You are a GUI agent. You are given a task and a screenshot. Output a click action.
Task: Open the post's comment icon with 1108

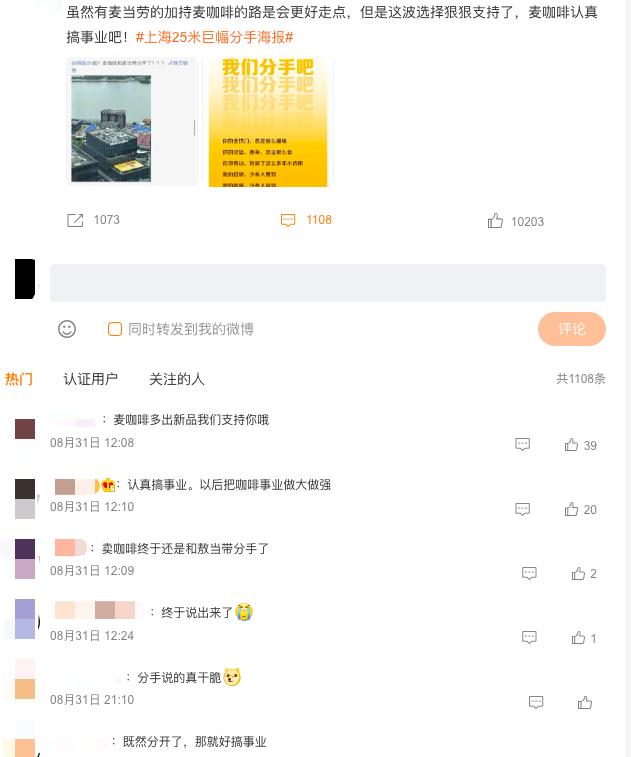point(289,220)
